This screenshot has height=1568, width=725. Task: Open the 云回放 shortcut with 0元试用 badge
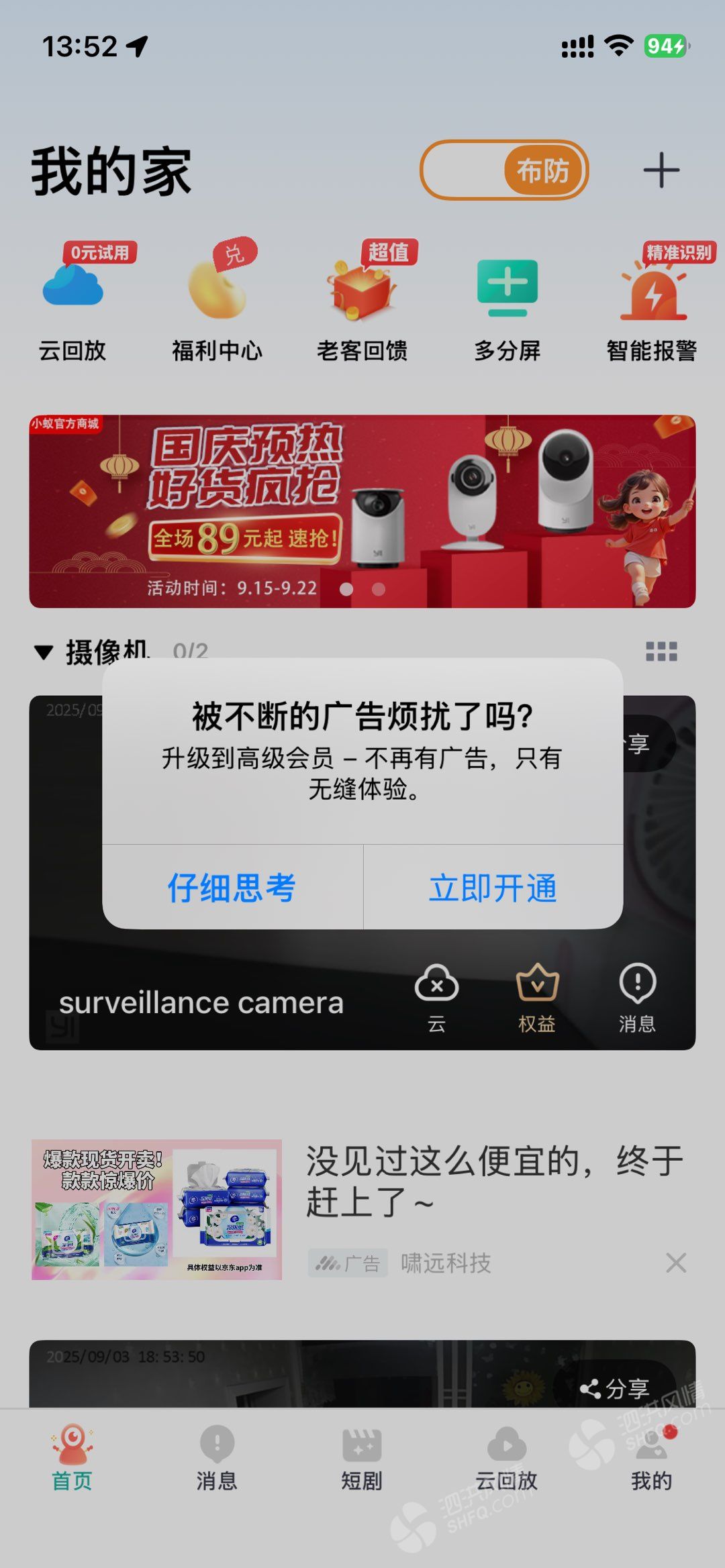point(72,302)
